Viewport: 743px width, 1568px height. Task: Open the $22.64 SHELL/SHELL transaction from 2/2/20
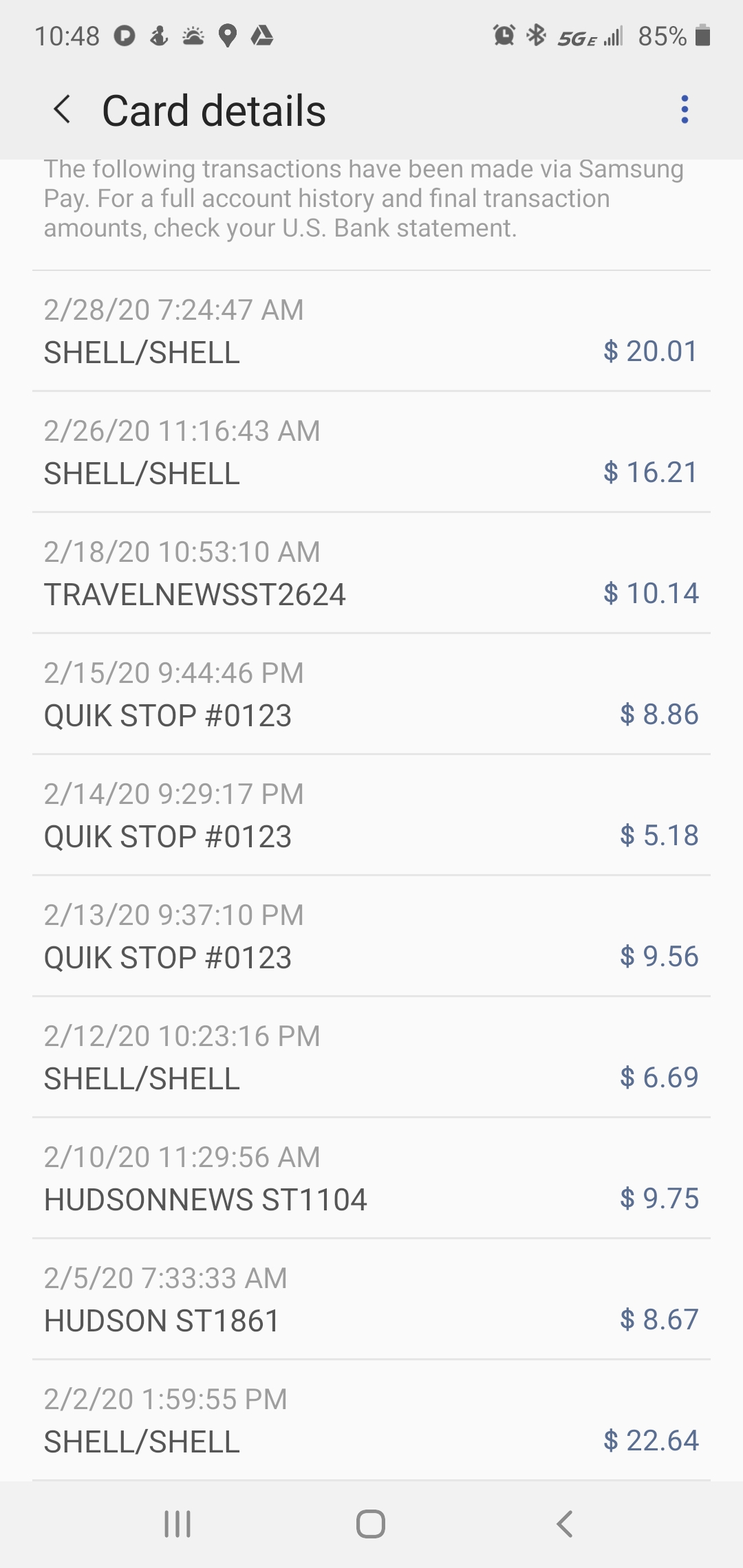coord(371,1421)
